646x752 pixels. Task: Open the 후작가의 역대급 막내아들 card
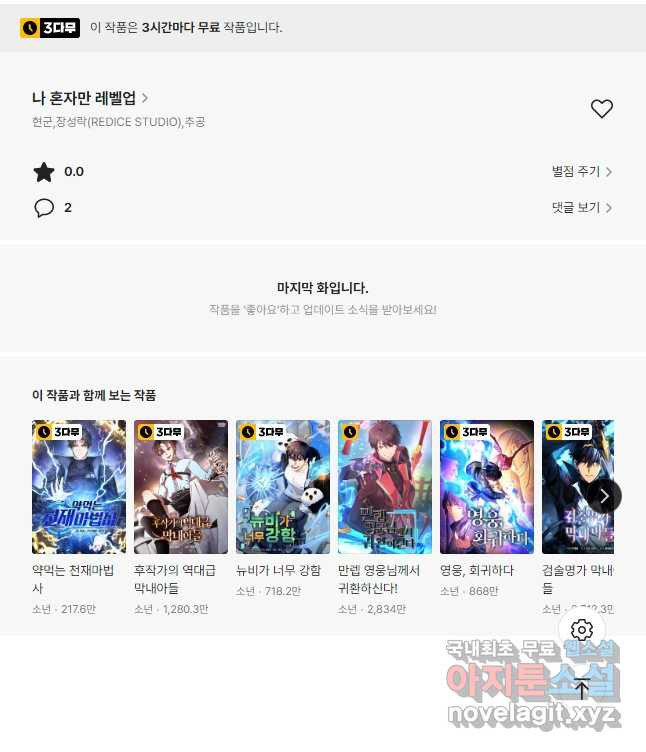(181, 487)
